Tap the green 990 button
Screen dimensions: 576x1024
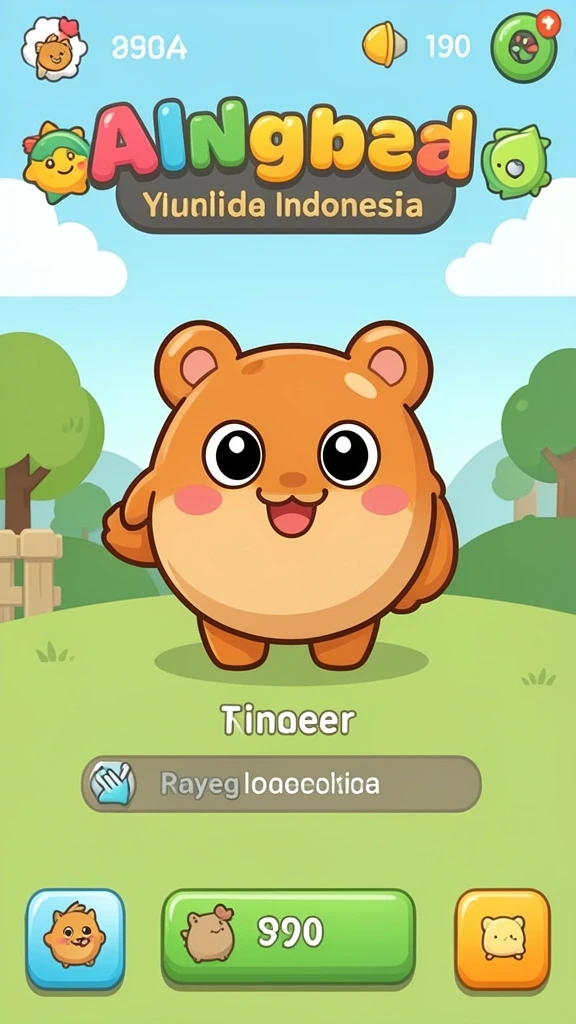[x=288, y=936]
